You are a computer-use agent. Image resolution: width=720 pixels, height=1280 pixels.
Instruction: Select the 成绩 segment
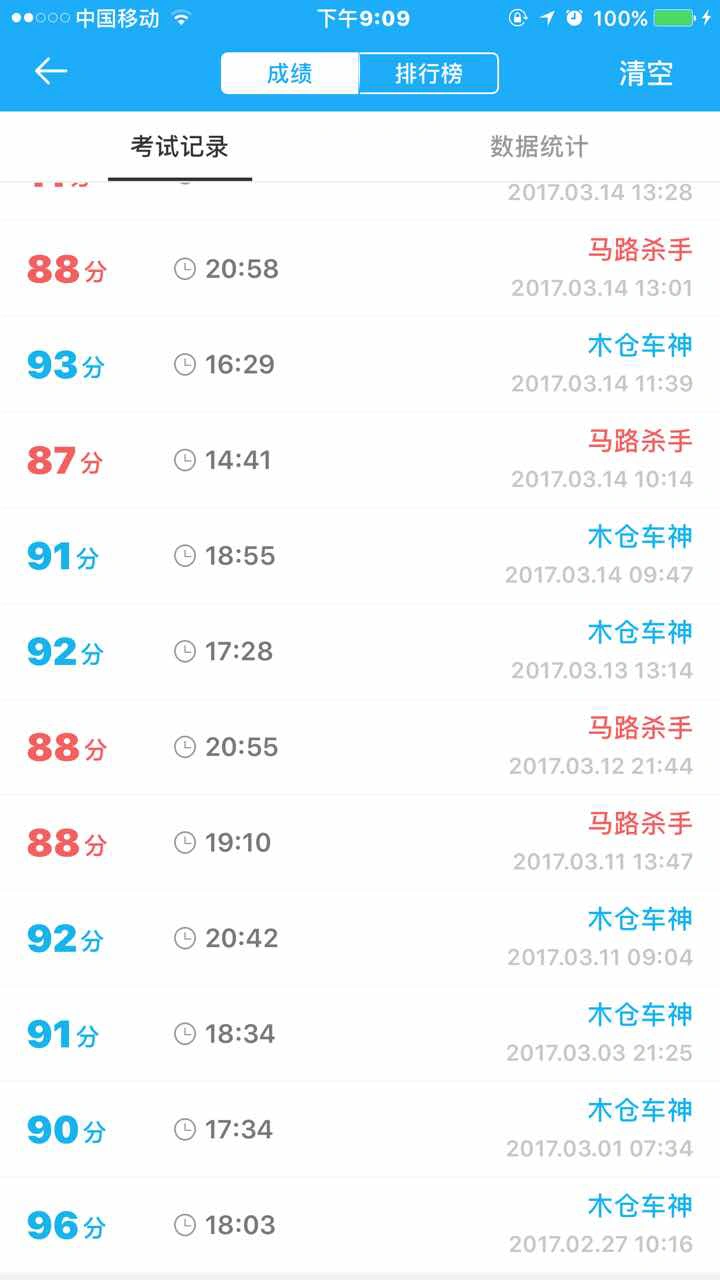click(x=290, y=73)
